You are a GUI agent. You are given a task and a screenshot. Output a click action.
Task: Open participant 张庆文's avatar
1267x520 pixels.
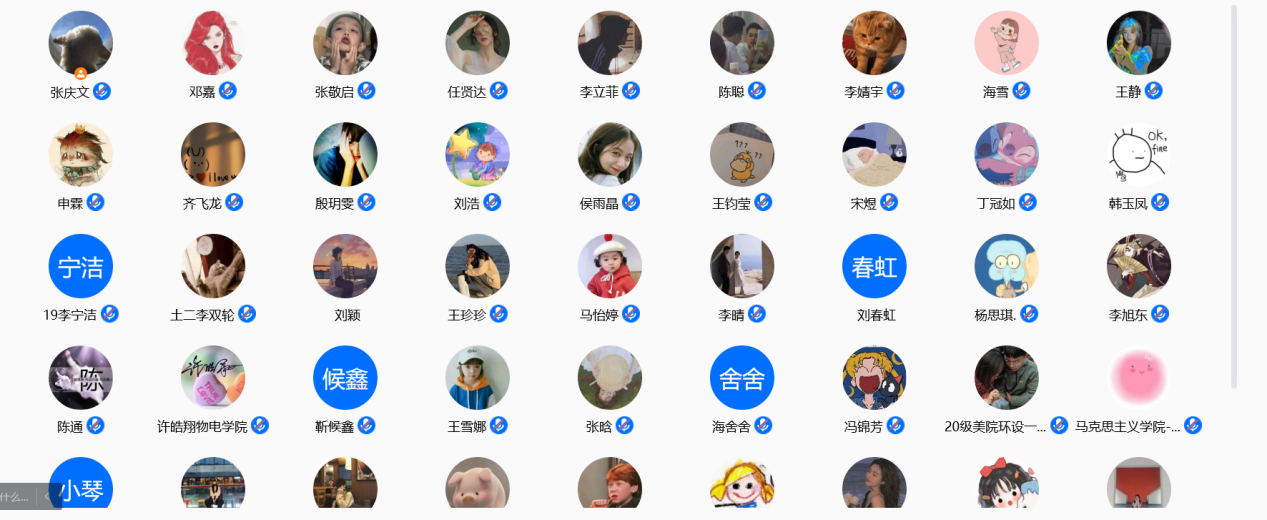[80, 43]
